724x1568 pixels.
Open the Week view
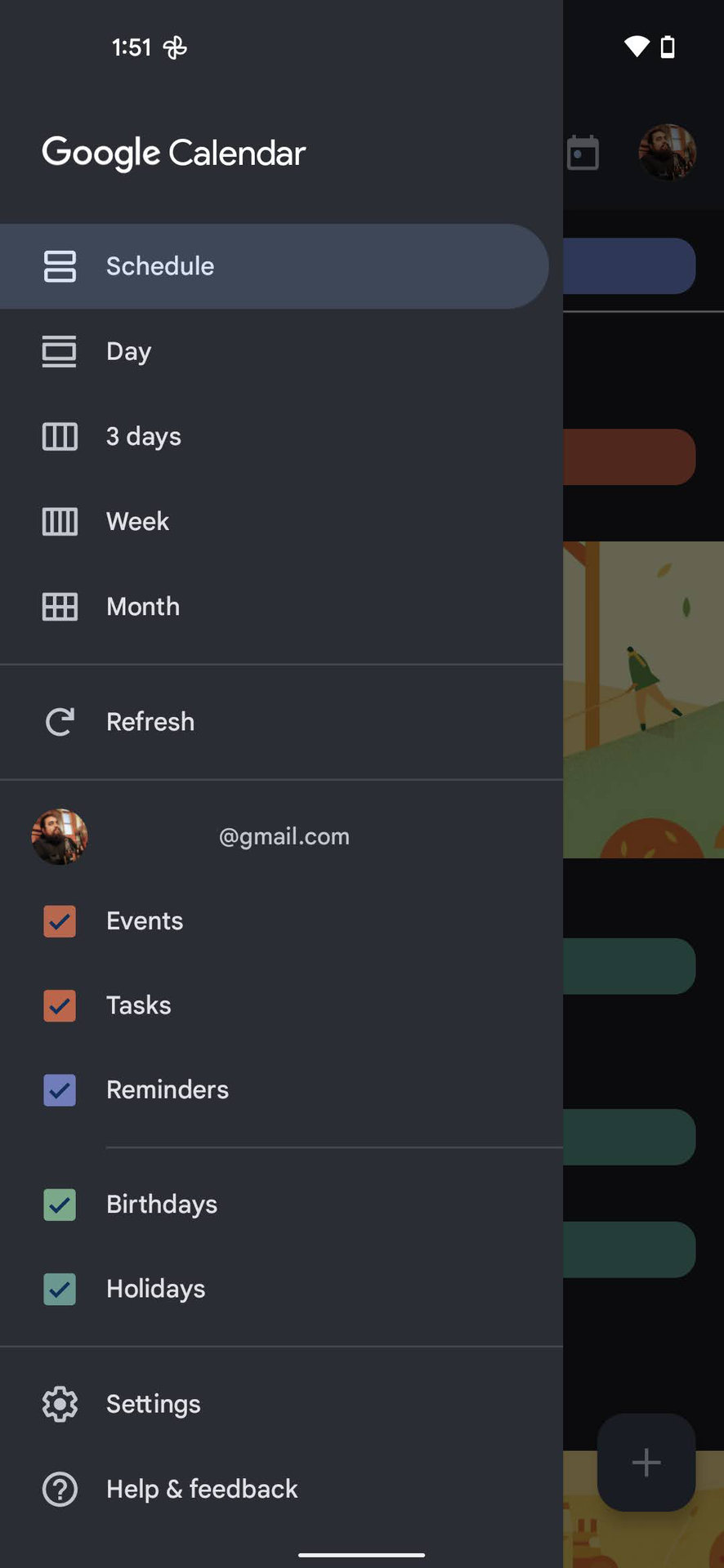(x=137, y=521)
